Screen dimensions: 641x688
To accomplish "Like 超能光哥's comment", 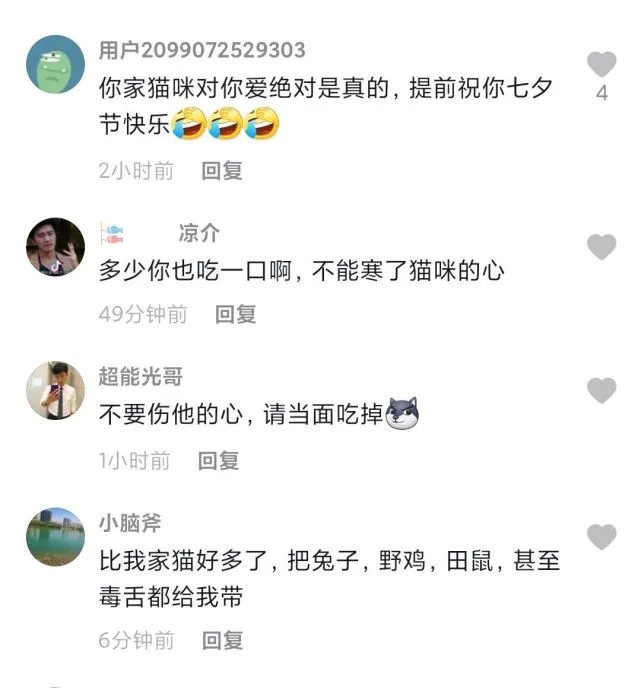I will pos(601,391).
